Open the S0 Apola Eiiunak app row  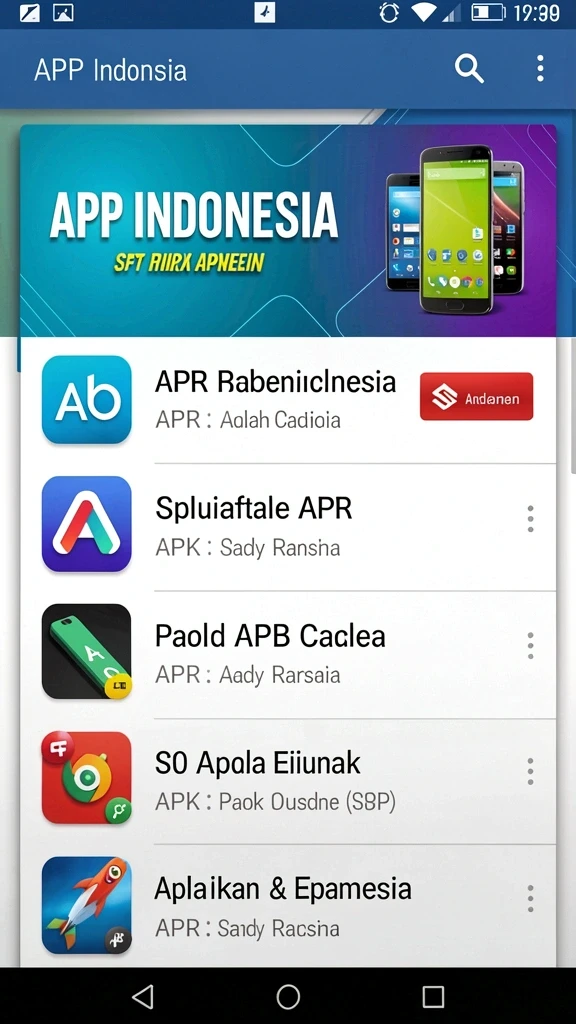288,781
